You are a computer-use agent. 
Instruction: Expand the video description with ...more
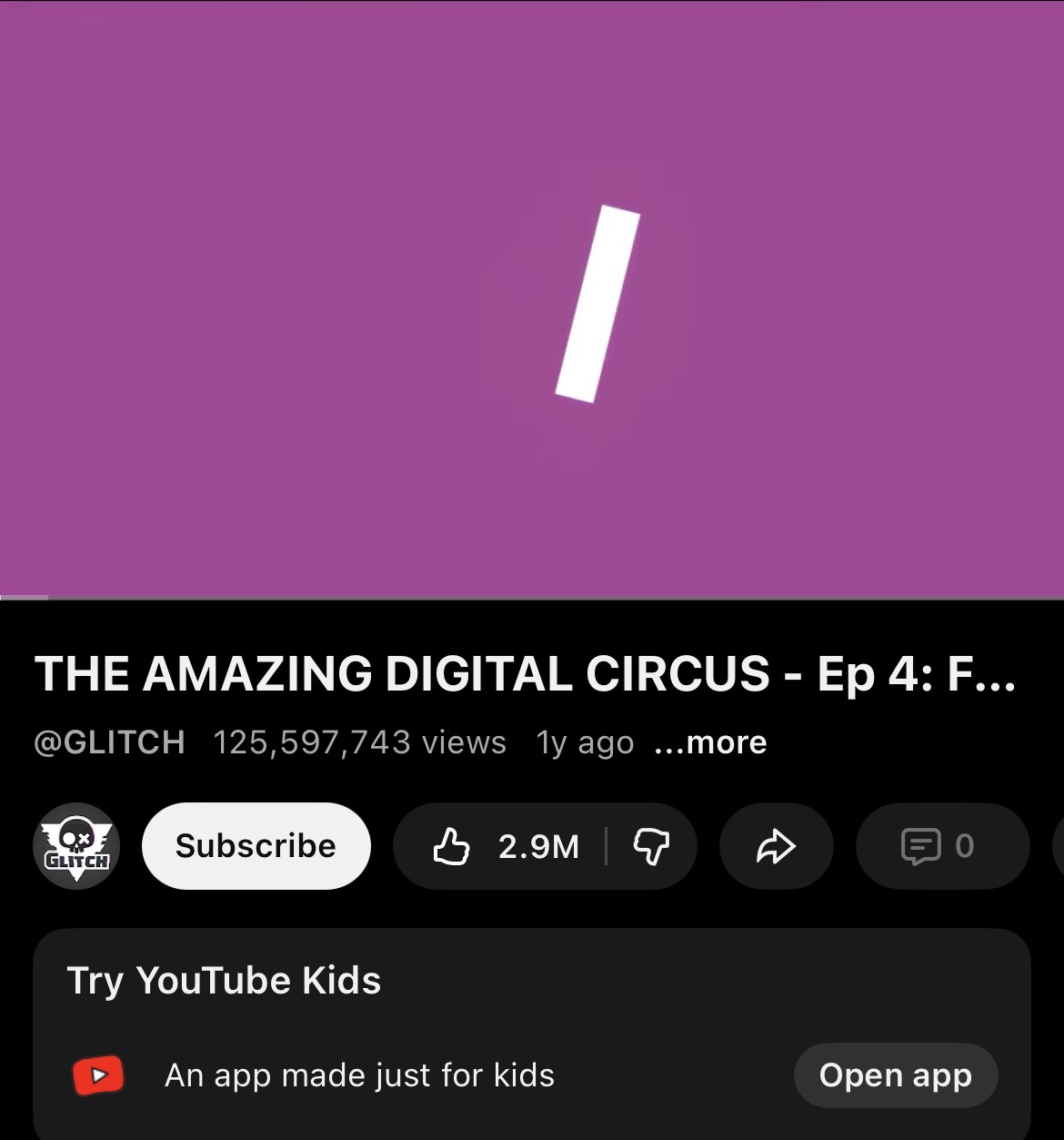[x=710, y=742]
